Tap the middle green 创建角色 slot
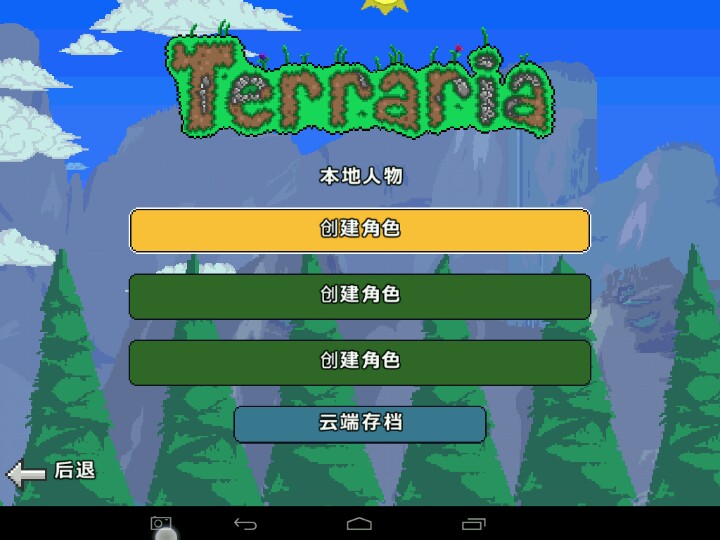The width and height of the screenshot is (720, 540). pos(359,296)
